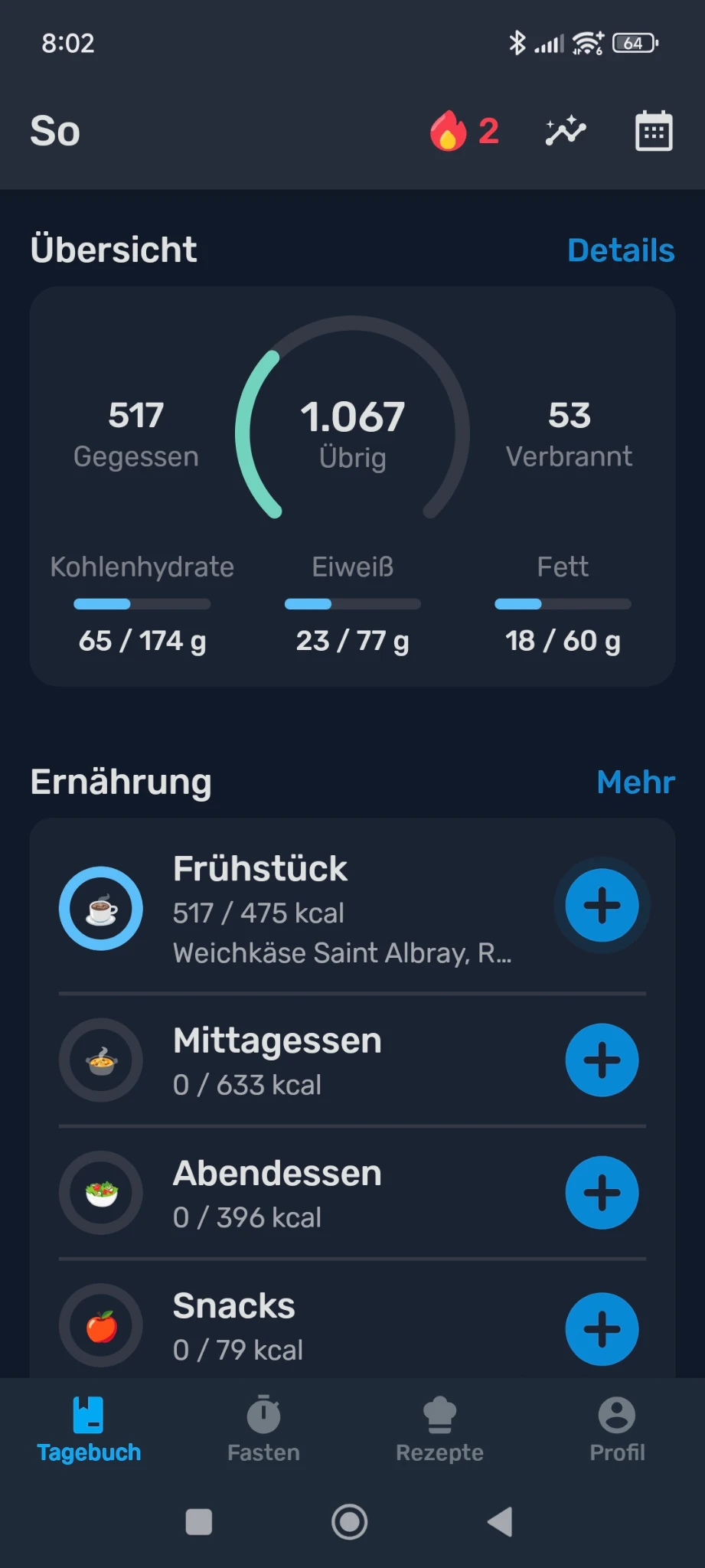Switch to the Fasten tab
This screenshot has width=705, height=1568.
pyautogui.click(x=263, y=1429)
